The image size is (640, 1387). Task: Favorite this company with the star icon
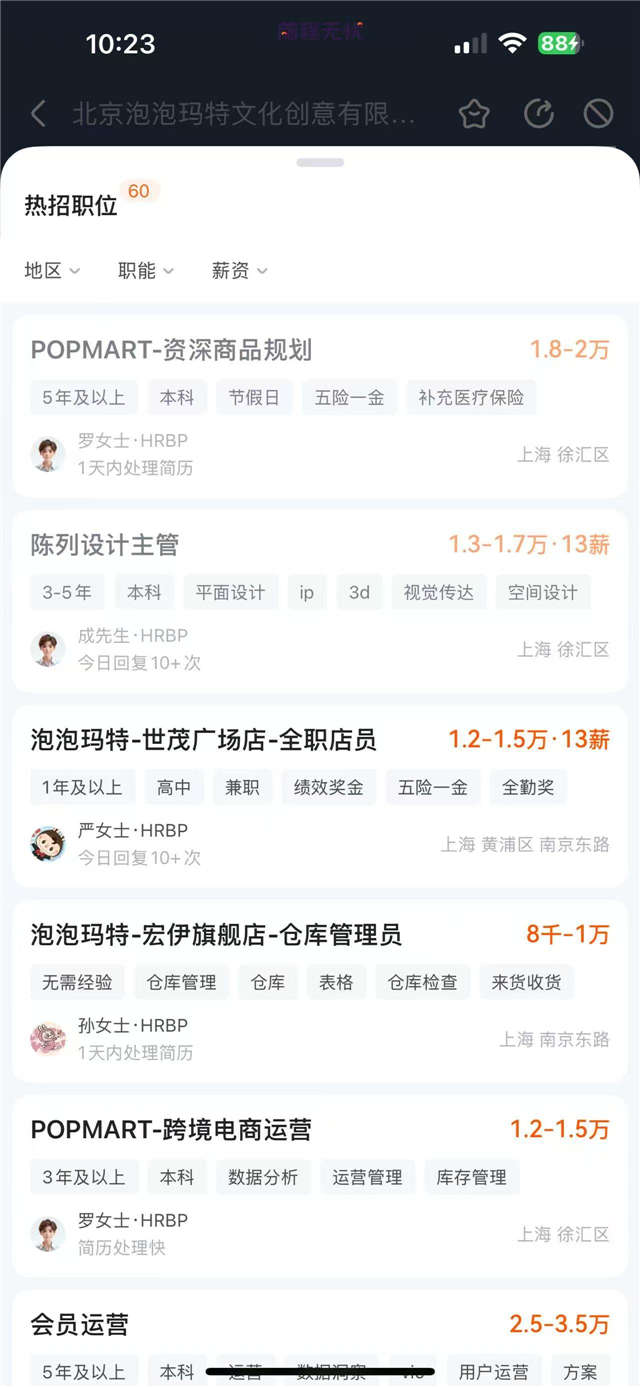click(474, 114)
